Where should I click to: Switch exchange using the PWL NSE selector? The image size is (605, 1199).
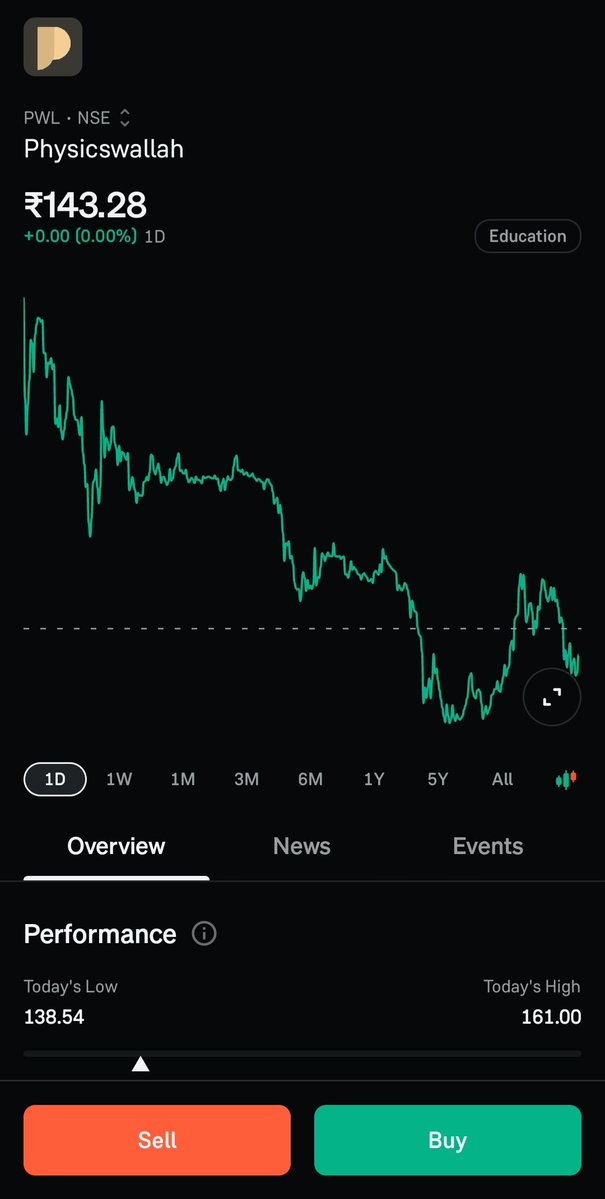78,118
